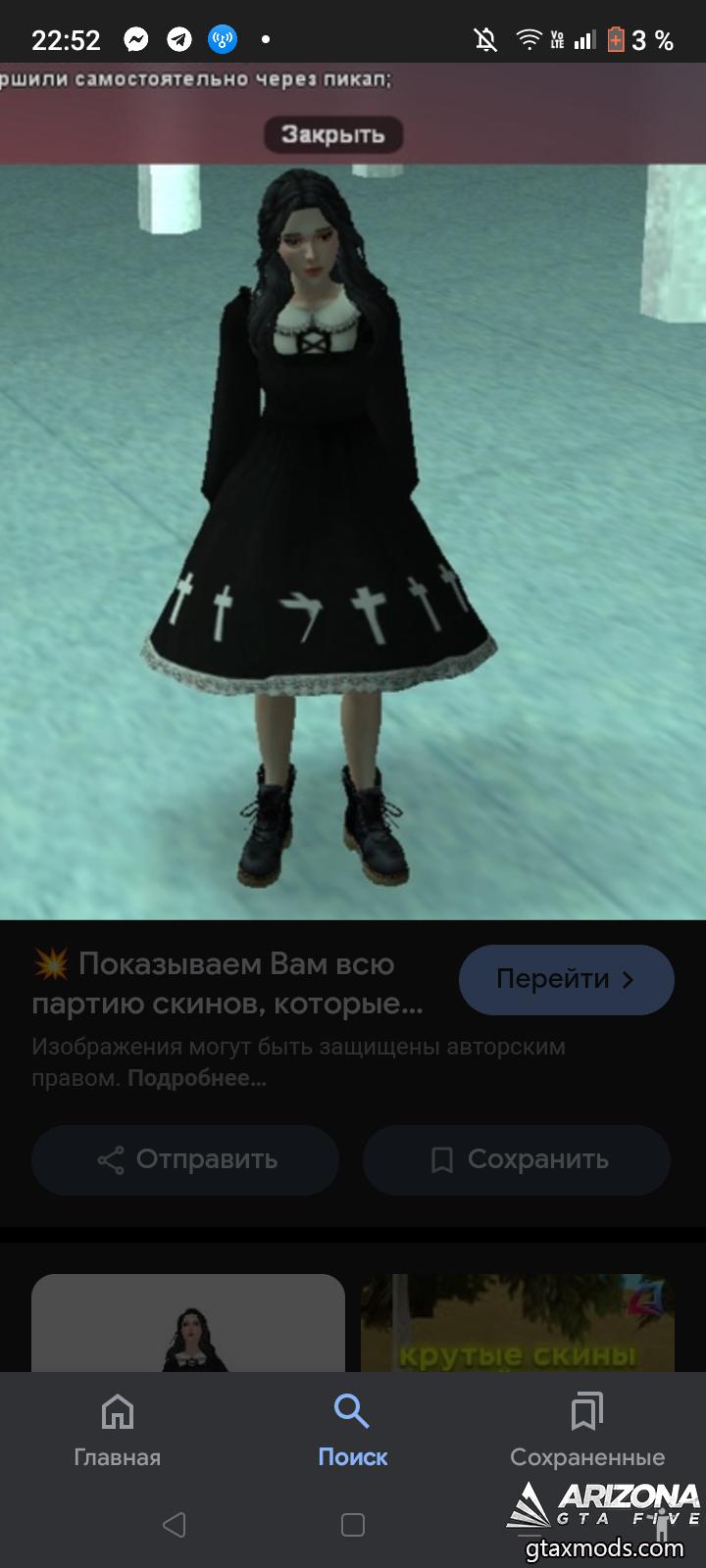Image resolution: width=706 pixels, height=1568 pixels.
Task: Open Подробнее copyright link
Action: point(196,1079)
